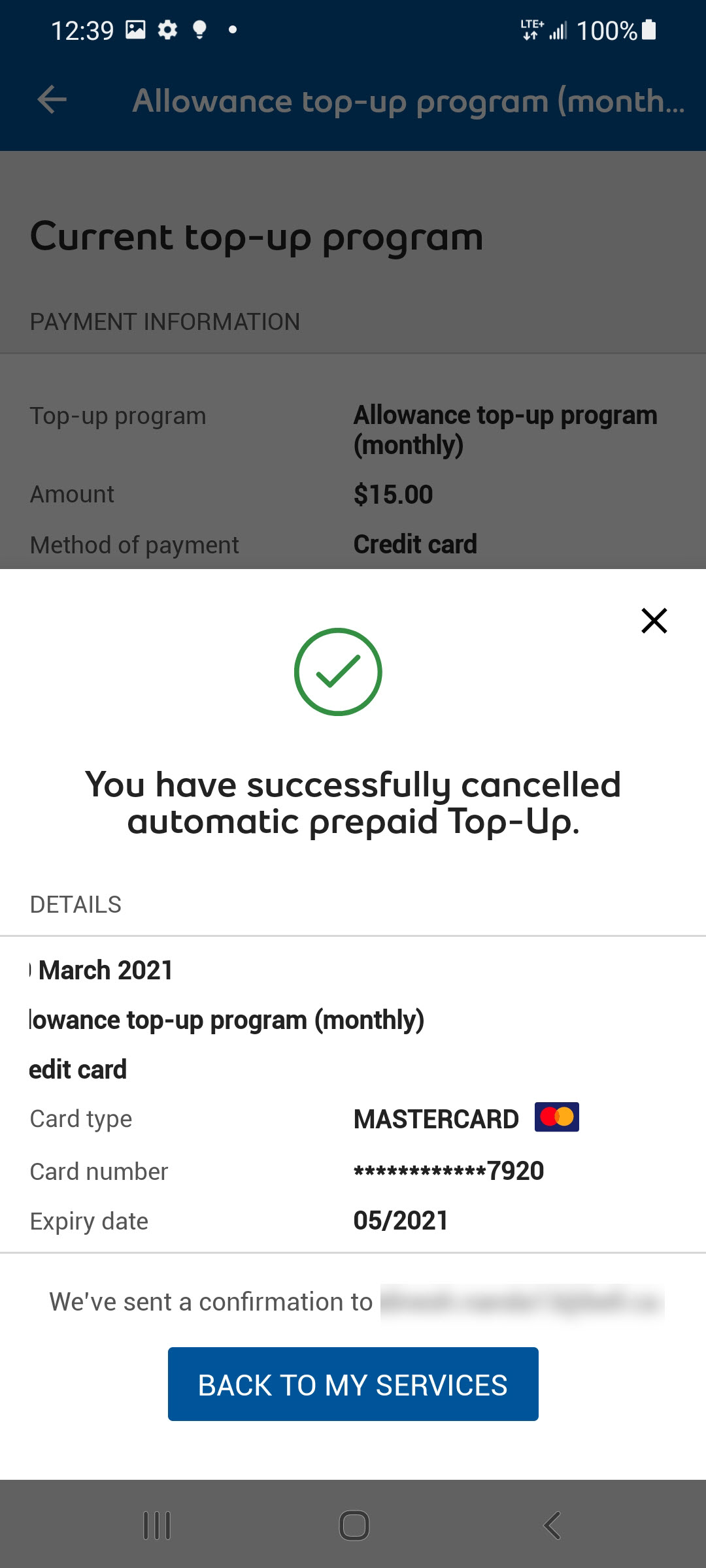Screen dimensions: 706x1568
Task: Close the cancellation confirmation dialog
Action: click(654, 621)
